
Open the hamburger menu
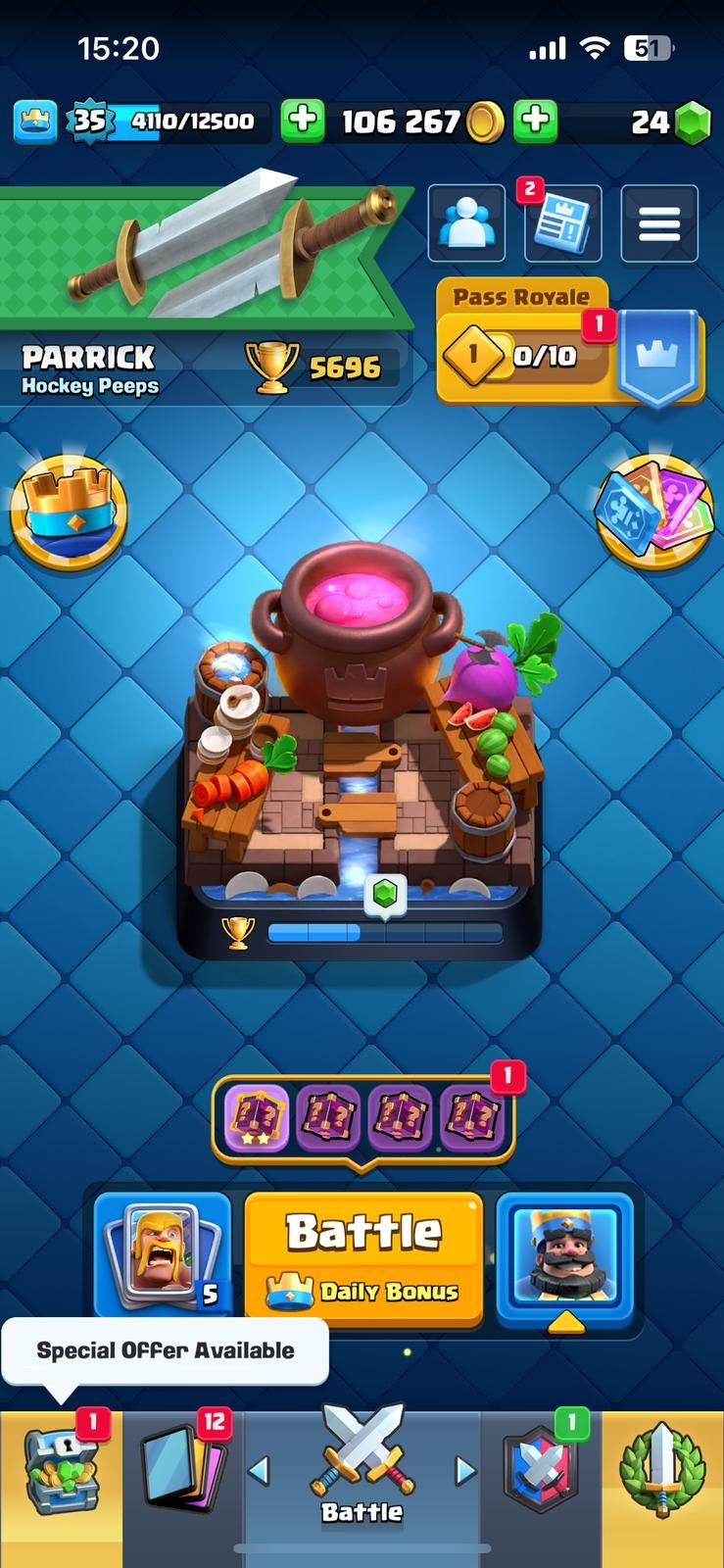659,223
